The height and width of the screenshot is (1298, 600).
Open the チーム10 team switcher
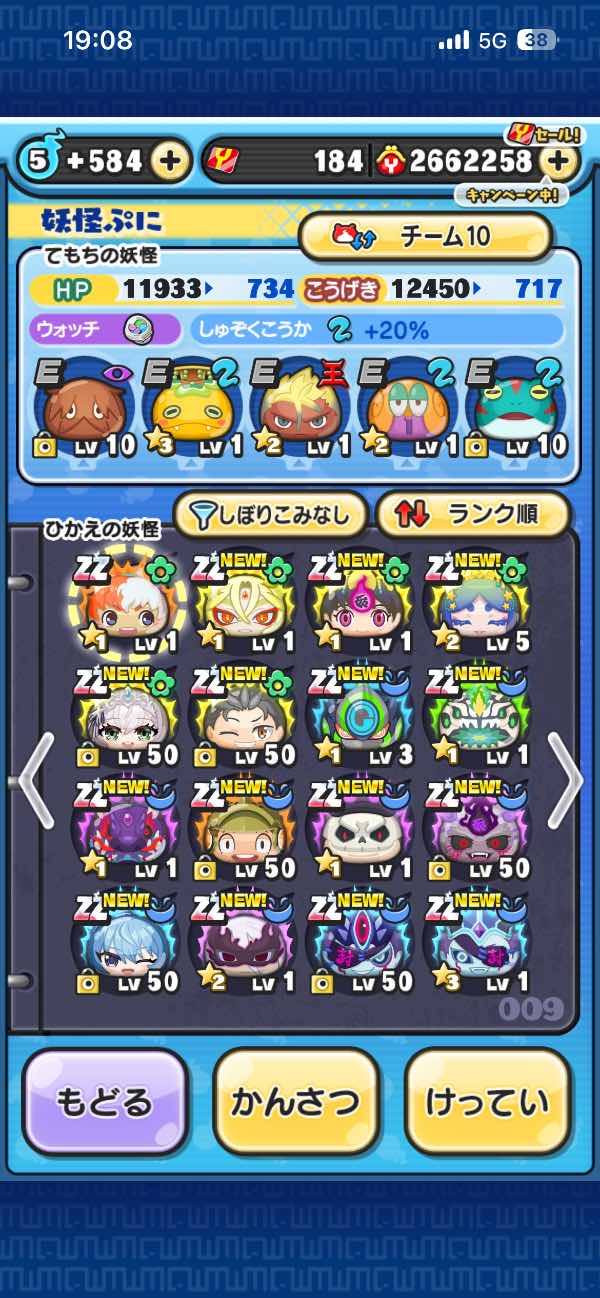click(425, 236)
